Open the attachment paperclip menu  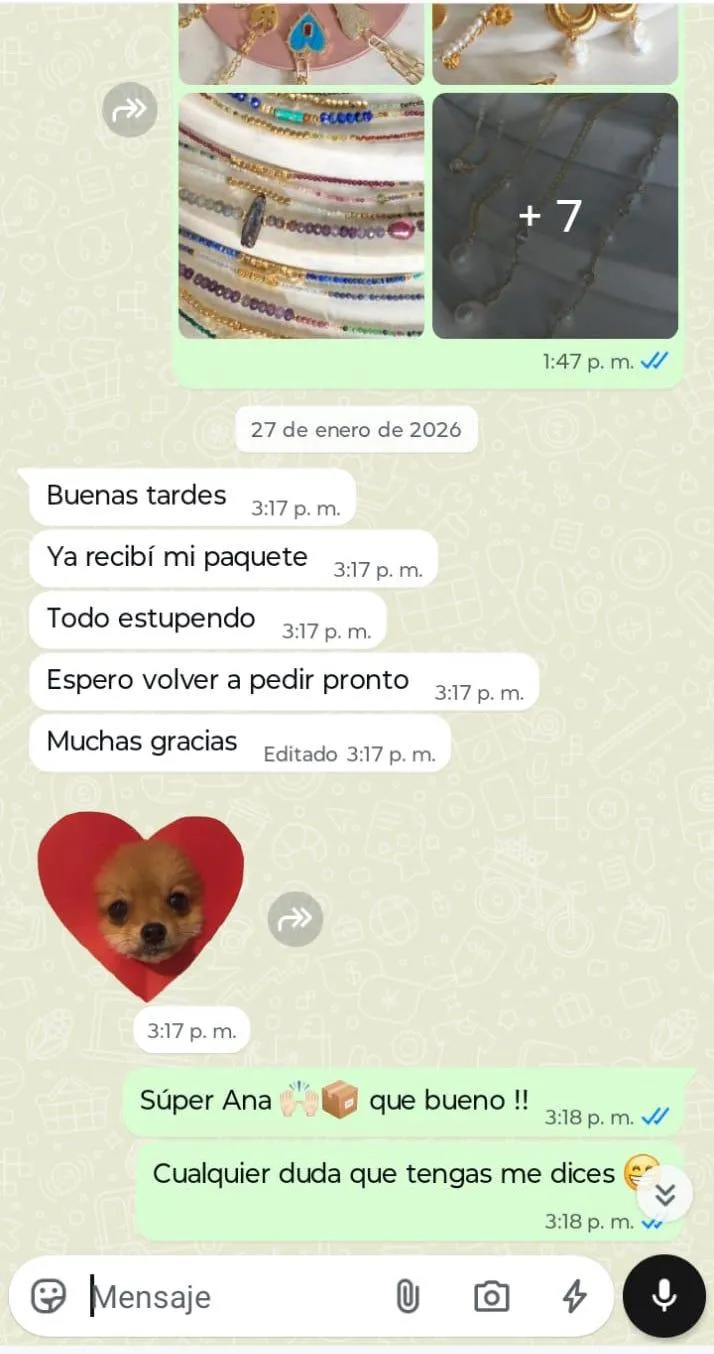[406, 1297]
